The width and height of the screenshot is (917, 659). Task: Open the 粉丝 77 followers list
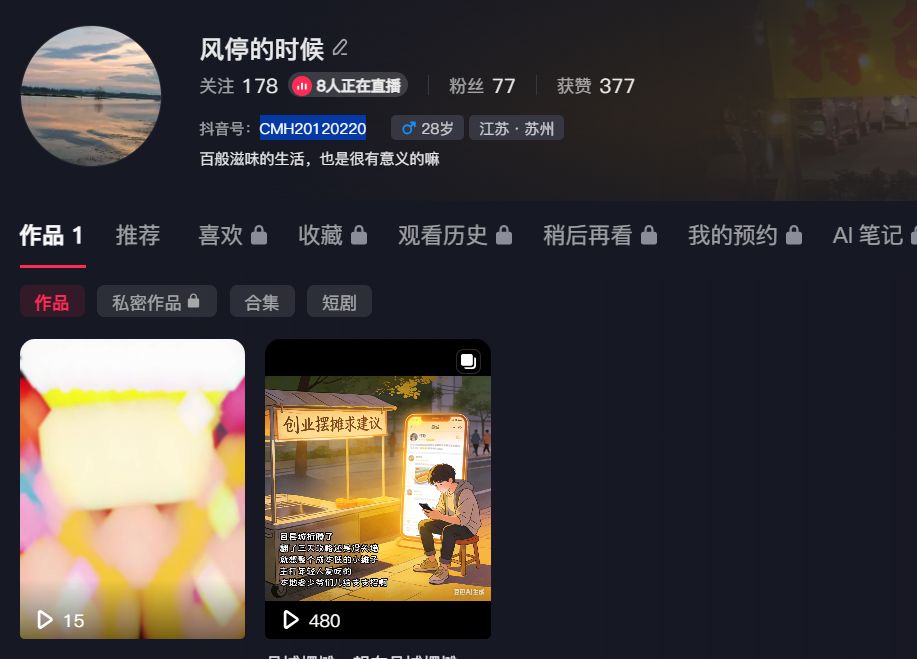pyautogui.click(x=482, y=86)
